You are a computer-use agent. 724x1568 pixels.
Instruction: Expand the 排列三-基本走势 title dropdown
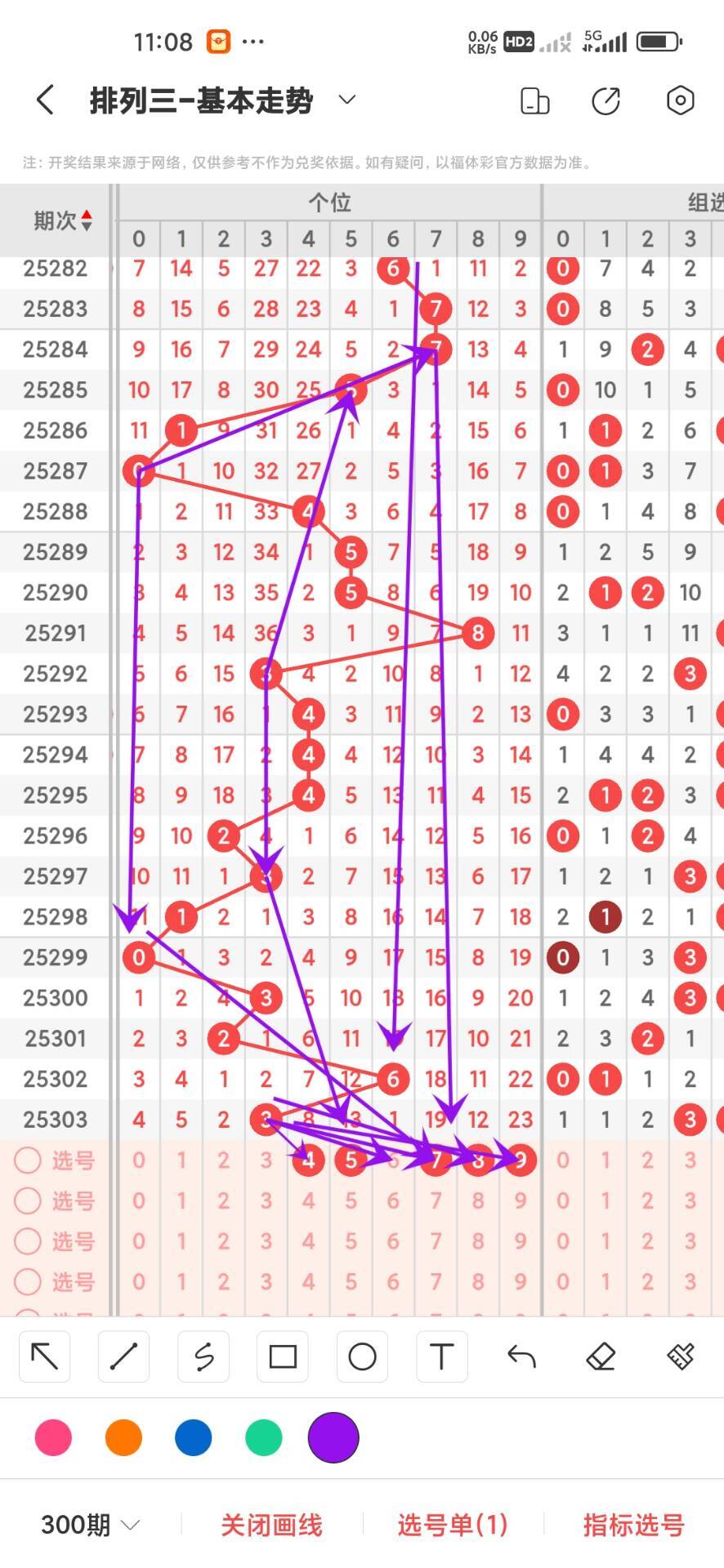coord(346,100)
